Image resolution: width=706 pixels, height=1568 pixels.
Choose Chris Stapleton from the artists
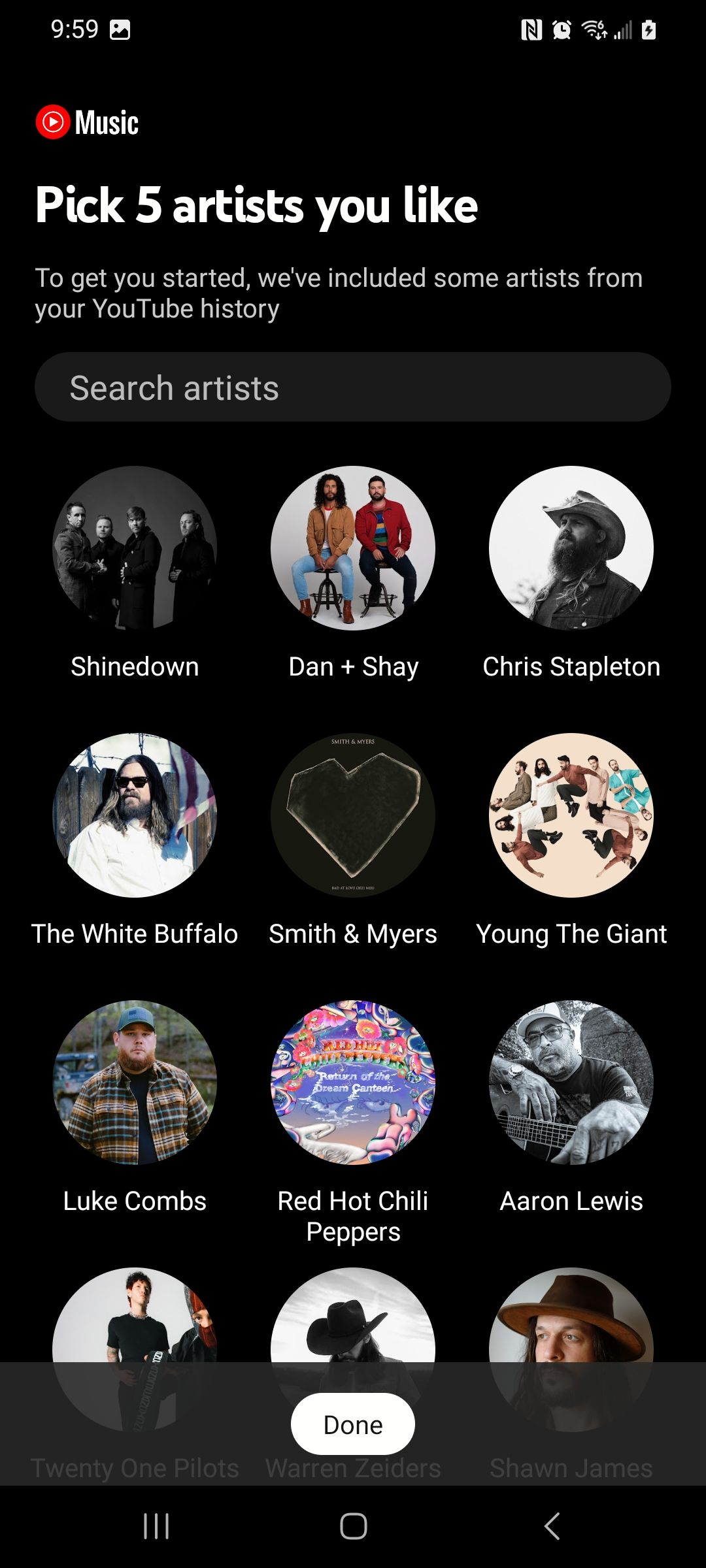[x=571, y=548]
